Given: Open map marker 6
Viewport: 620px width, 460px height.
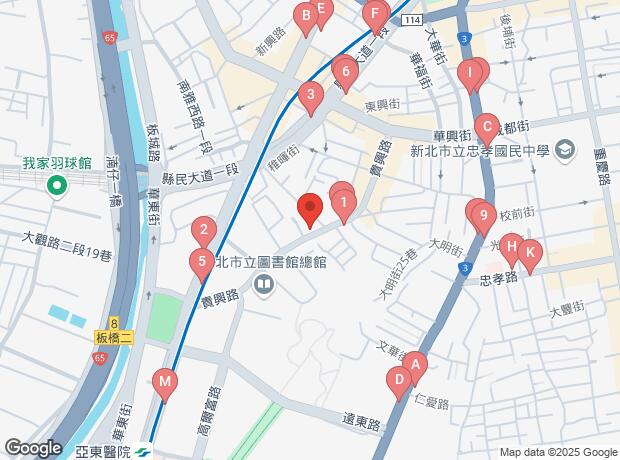Looking at the screenshot, I should (x=346, y=76).
